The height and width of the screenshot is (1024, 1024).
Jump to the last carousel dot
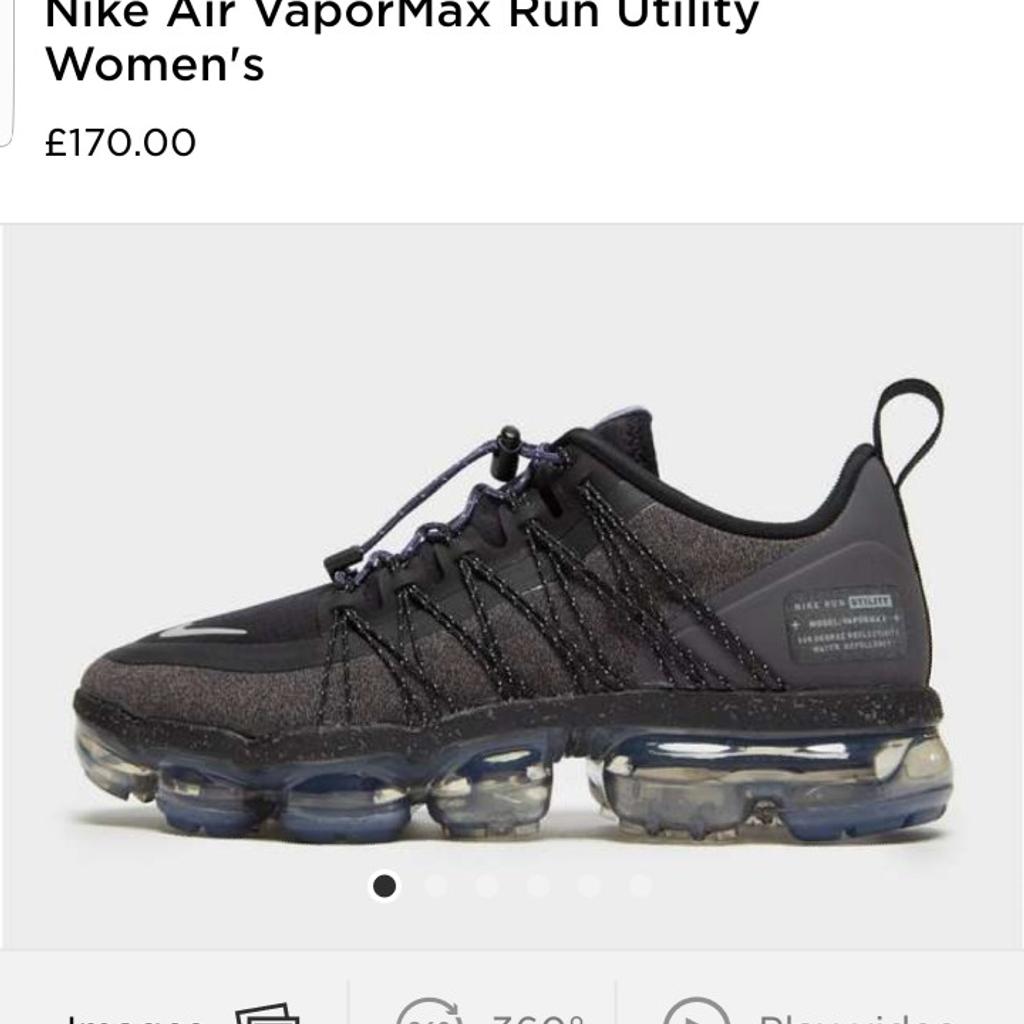point(640,886)
